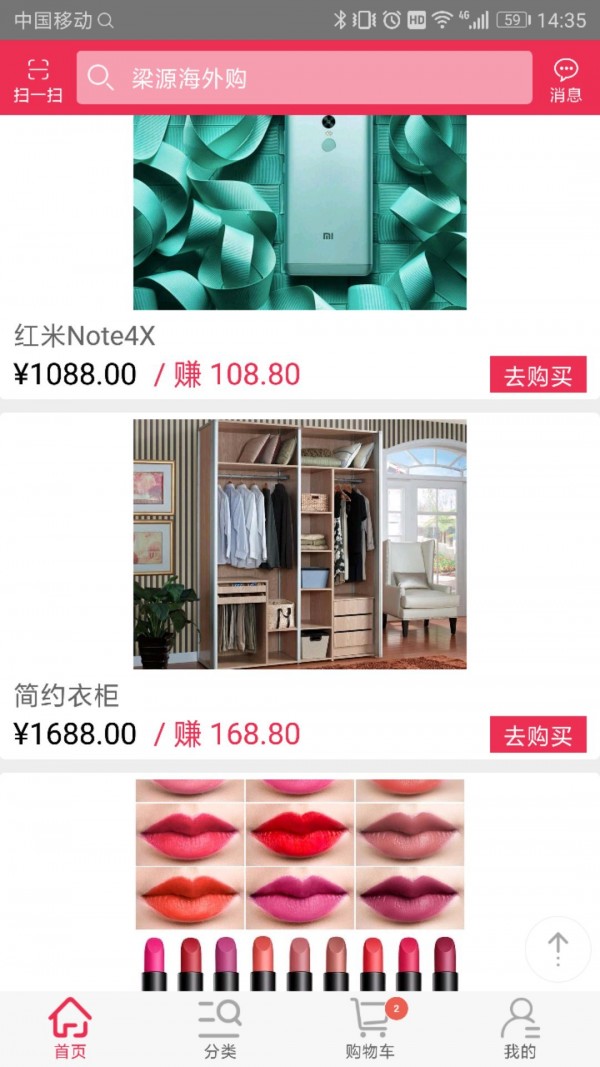
Task: Switch to the 分类 tab
Action: [x=220, y=1028]
